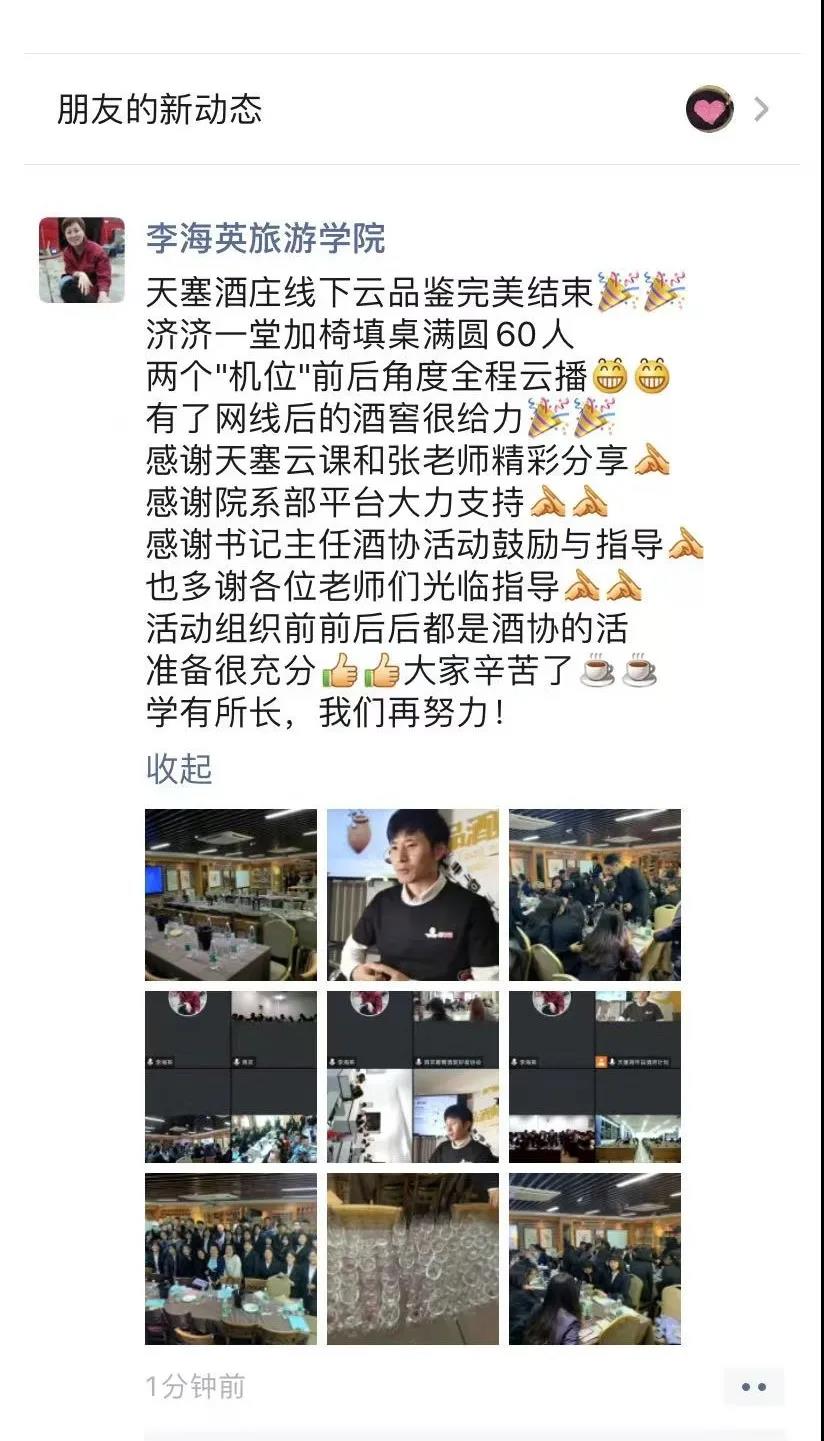Open 李海英旅游学院's profile avatar
Screen dimensions: 824x1441
pyautogui.click(x=82, y=260)
